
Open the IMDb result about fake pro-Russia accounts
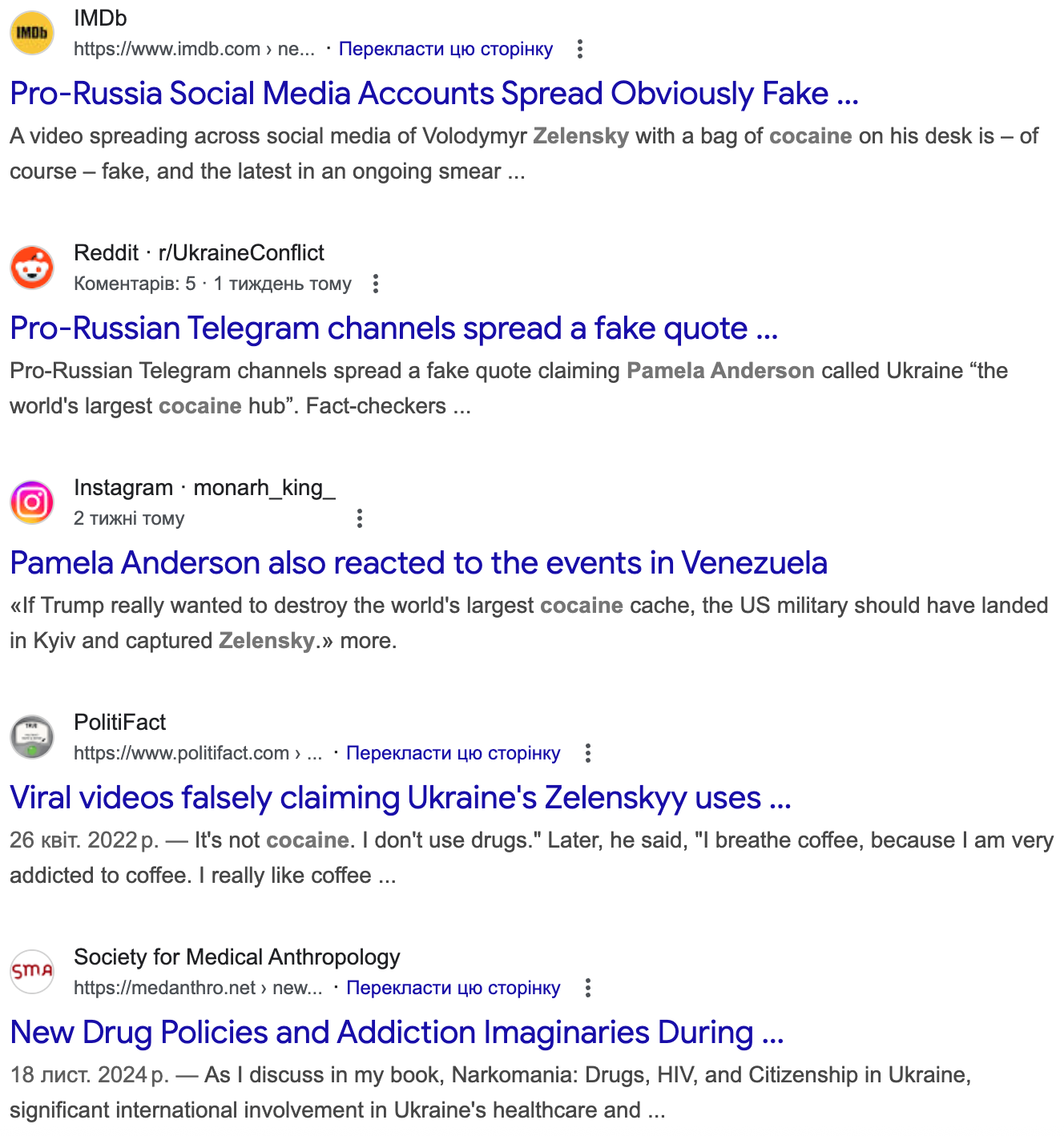coord(433,94)
